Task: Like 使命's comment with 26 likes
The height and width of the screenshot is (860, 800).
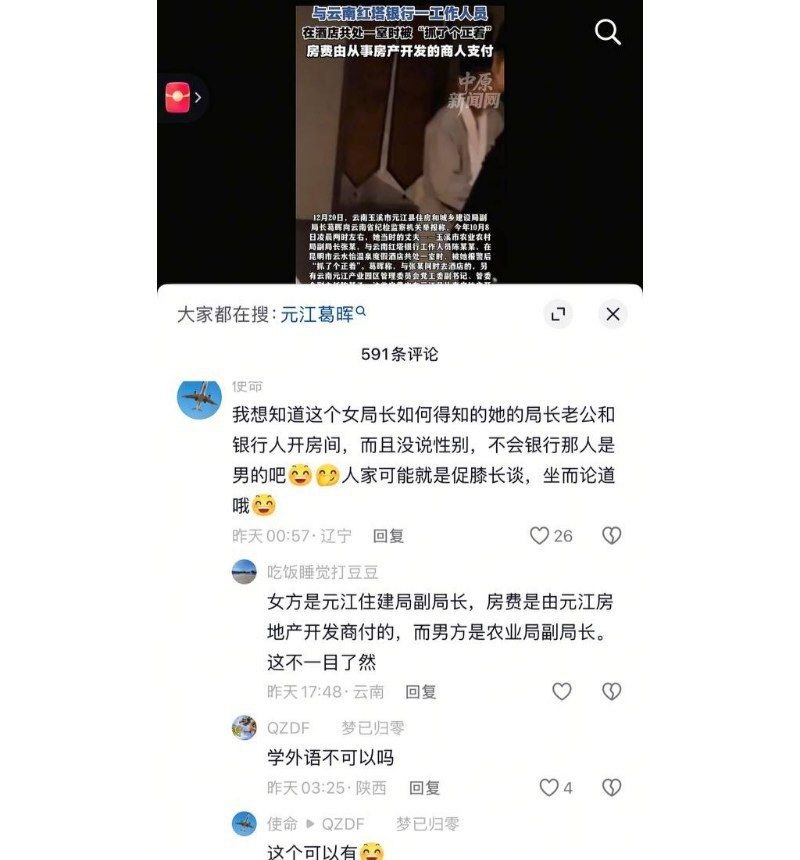Action: pos(540,536)
